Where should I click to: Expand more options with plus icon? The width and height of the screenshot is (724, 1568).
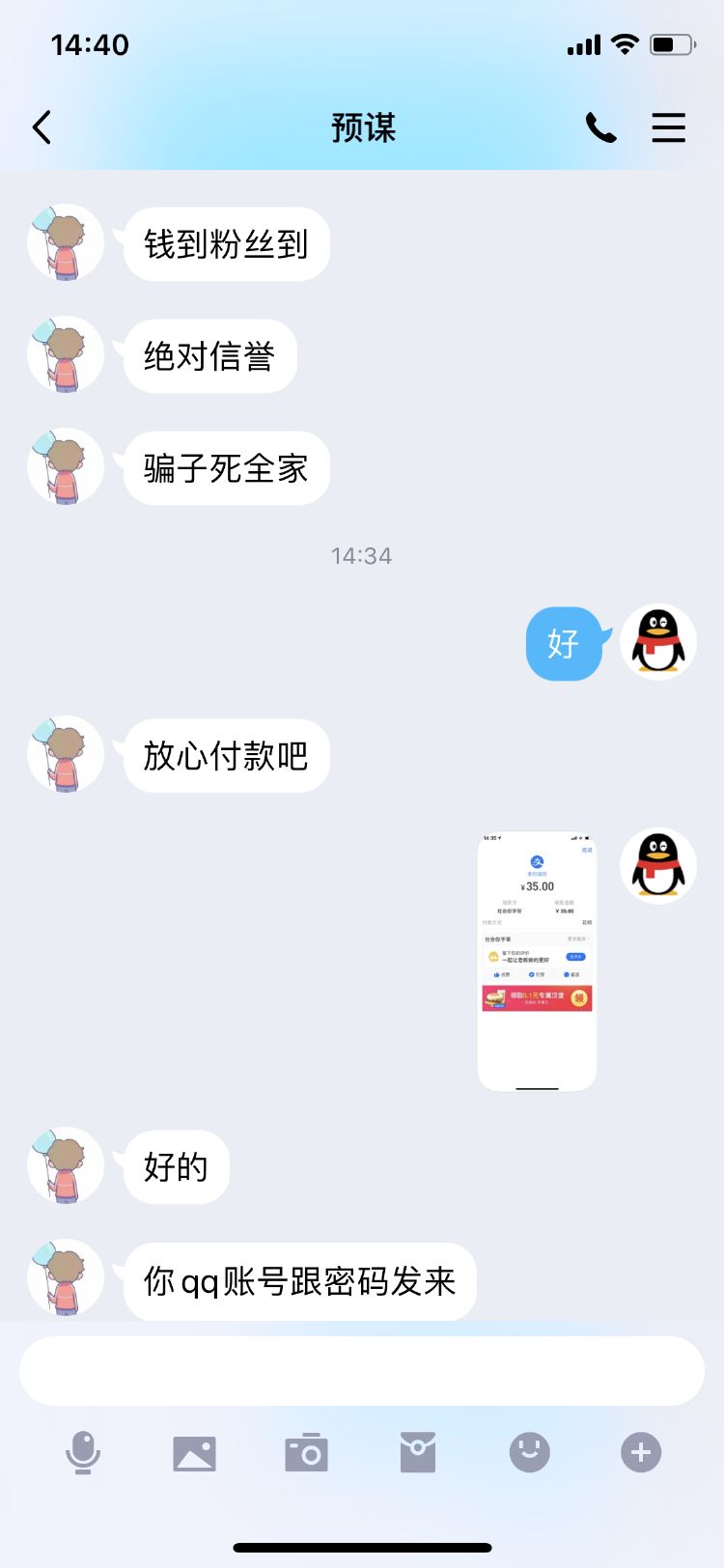click(x=641, y=1452)
